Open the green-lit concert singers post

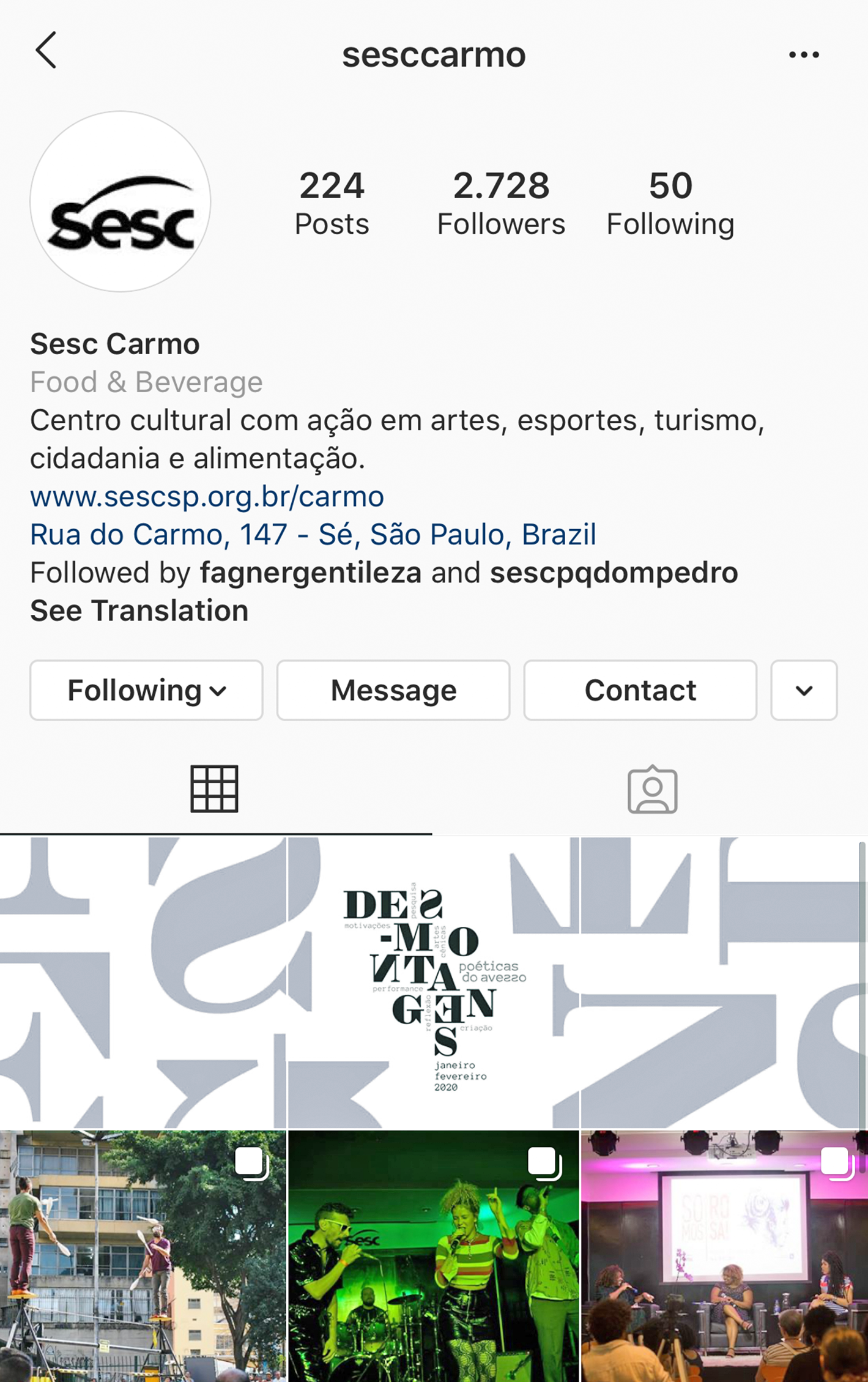click(x=433, y=1254)
